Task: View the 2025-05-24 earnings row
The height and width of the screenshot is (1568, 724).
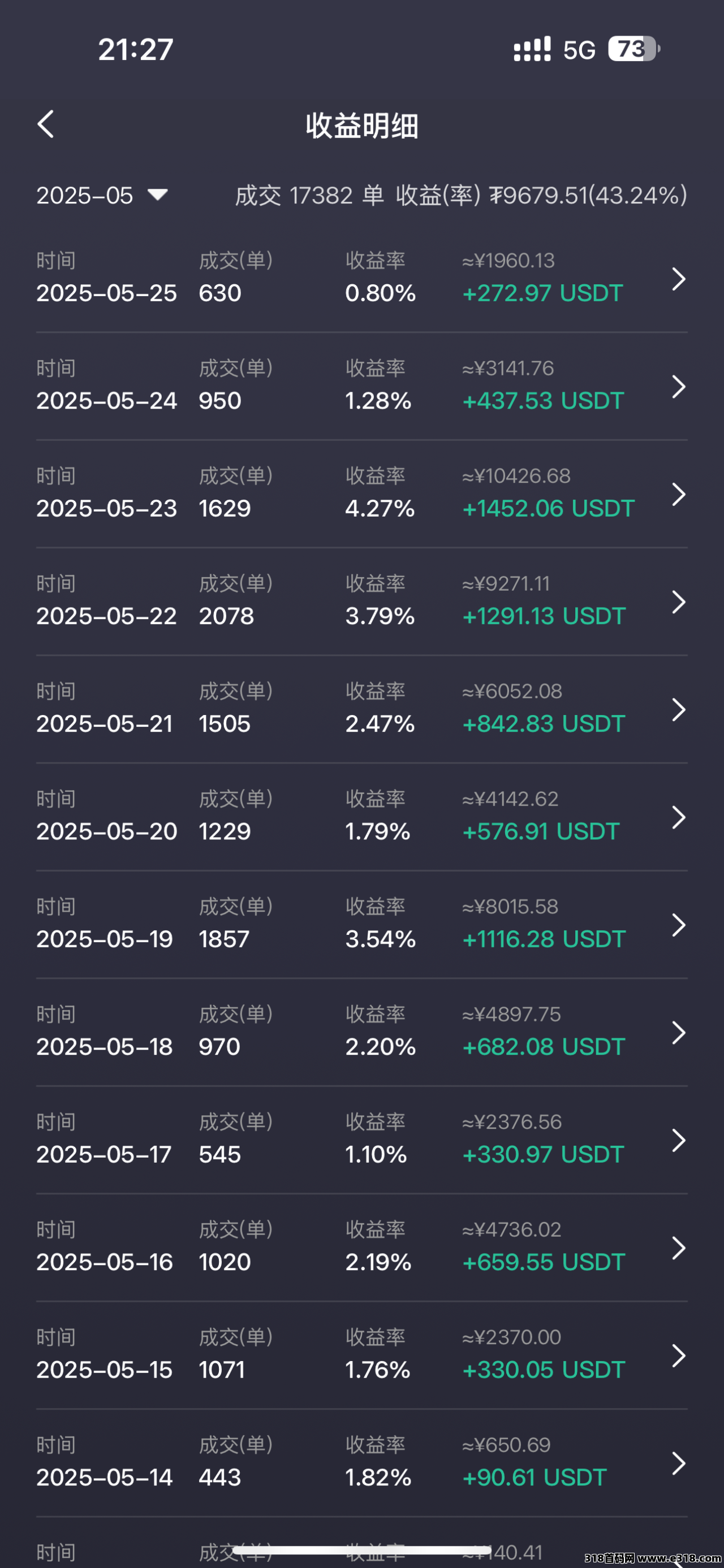Action: tap(361, 387)
